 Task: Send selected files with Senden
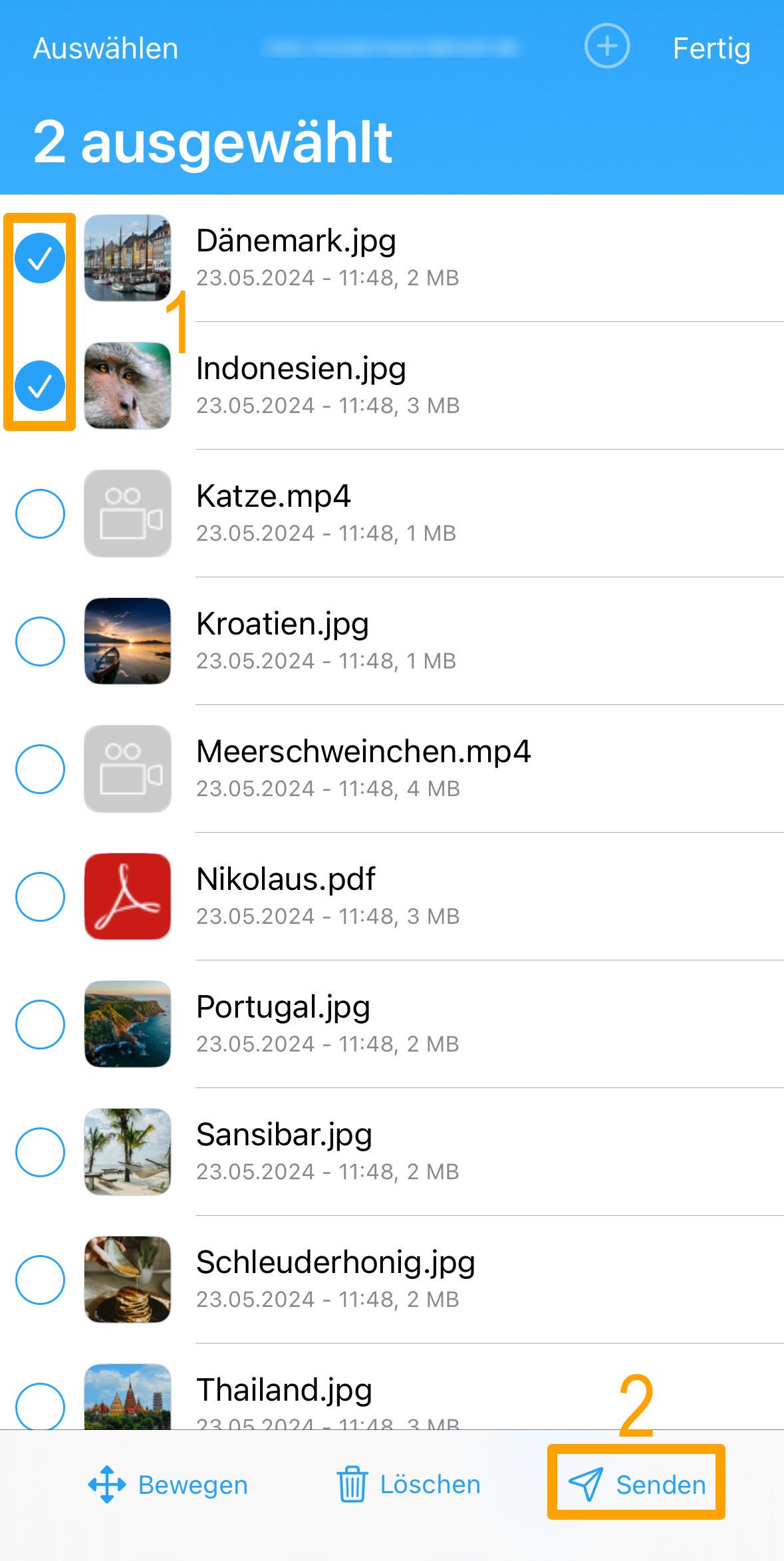(x=636, y=1485)
